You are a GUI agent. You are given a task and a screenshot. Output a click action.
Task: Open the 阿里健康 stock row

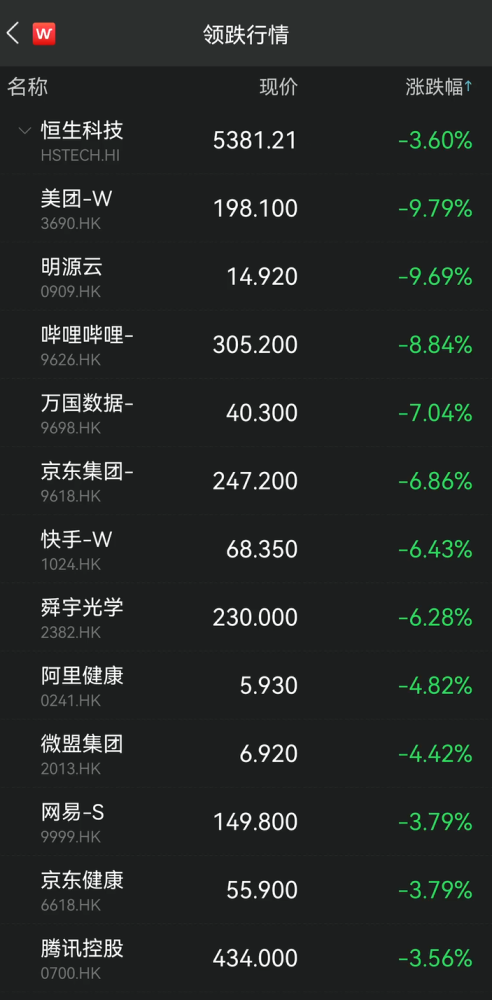(x=246, y=686)
